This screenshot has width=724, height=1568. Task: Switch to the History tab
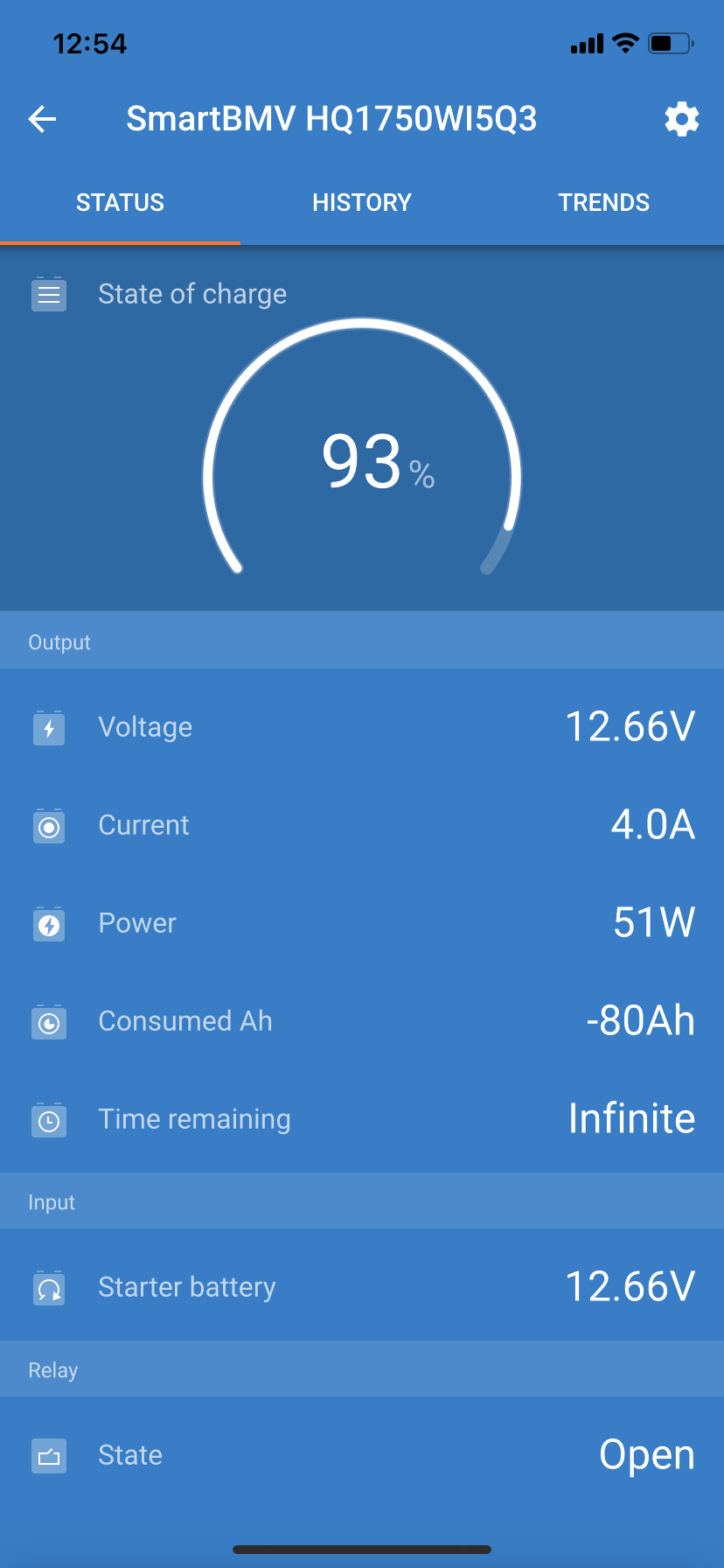[362, 203]
